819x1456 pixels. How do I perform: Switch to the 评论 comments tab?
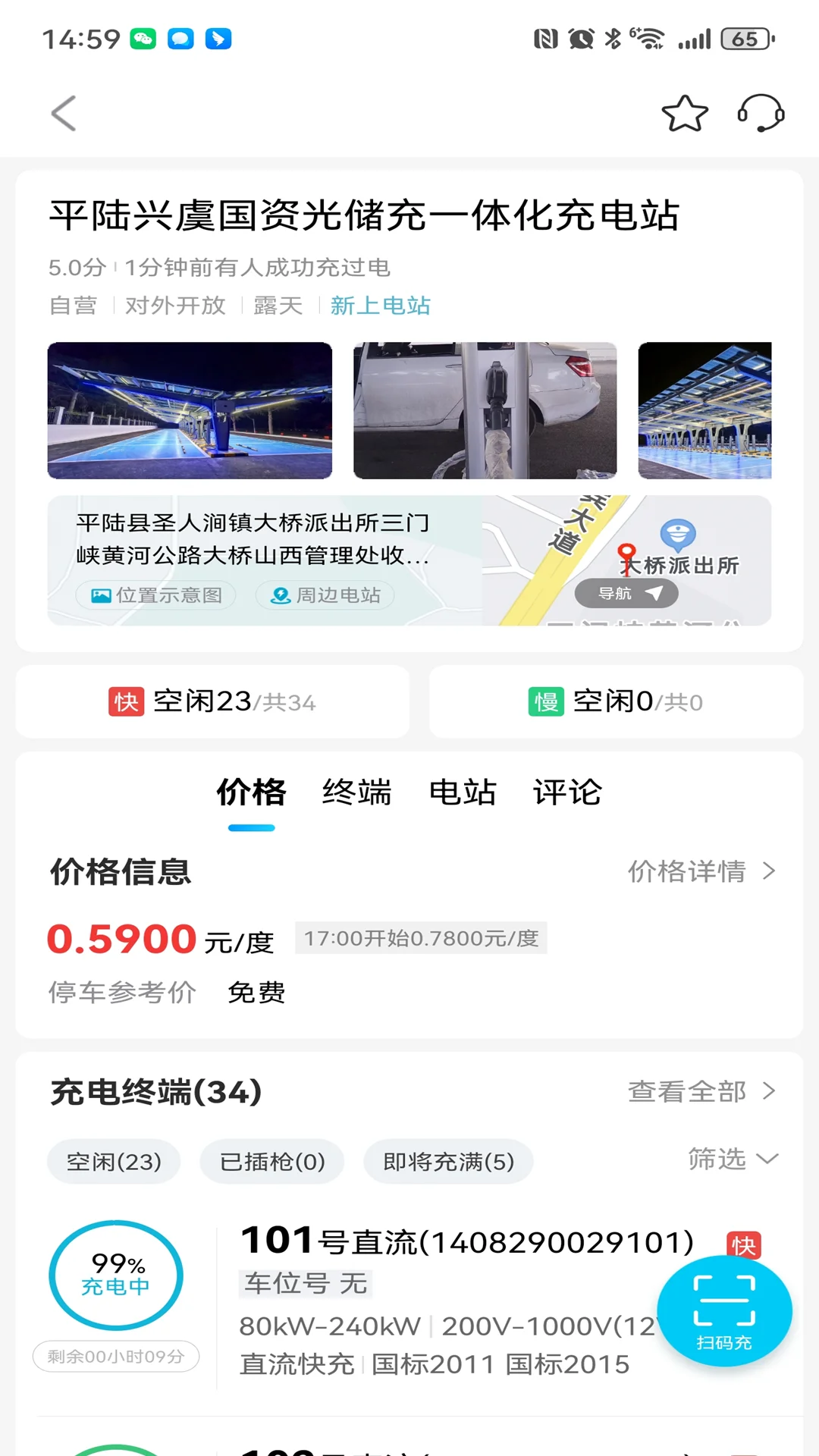pos(568,793)
